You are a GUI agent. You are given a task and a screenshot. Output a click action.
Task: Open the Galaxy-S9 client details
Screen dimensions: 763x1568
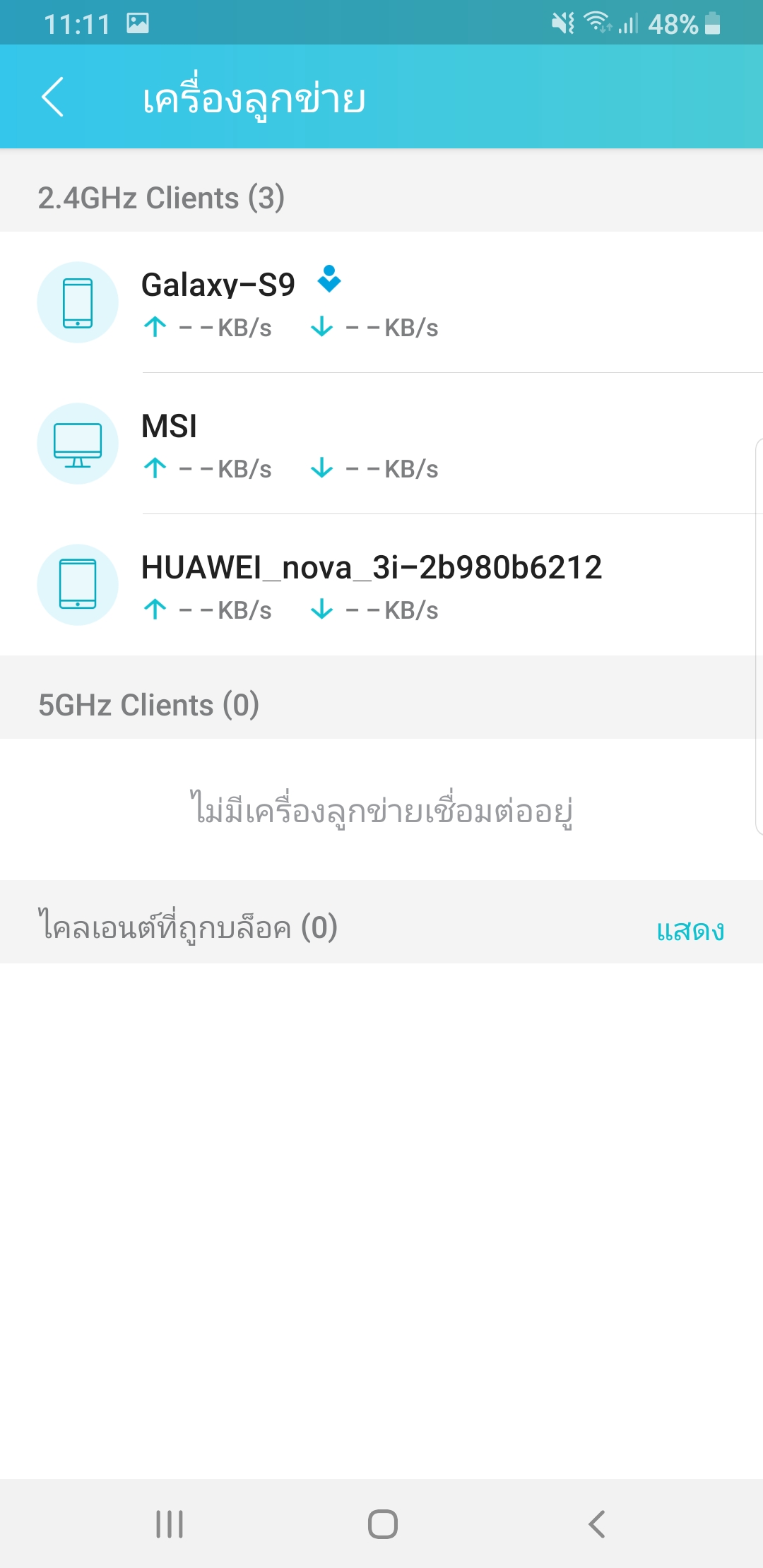pos(381,302)
